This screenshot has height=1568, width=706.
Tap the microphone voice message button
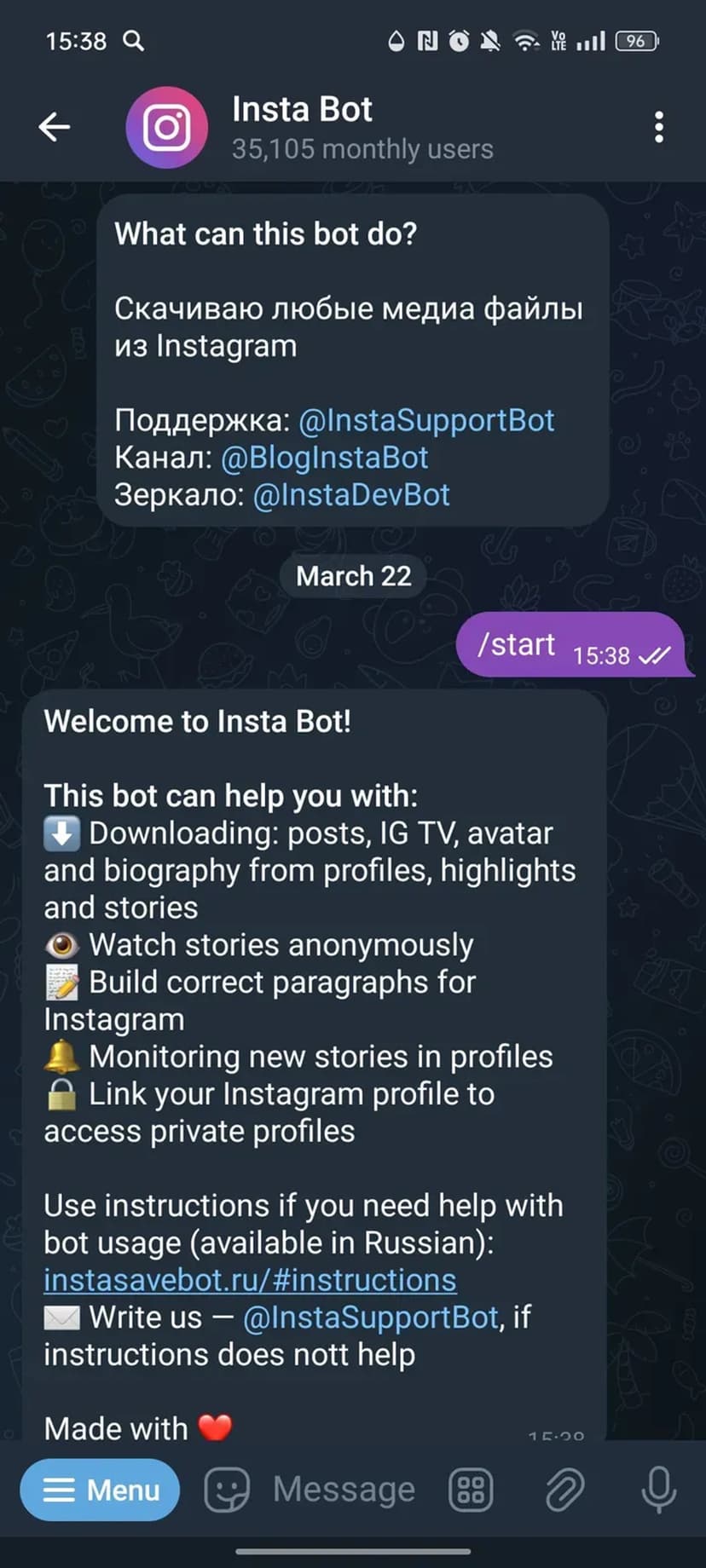pos(658,1490)
